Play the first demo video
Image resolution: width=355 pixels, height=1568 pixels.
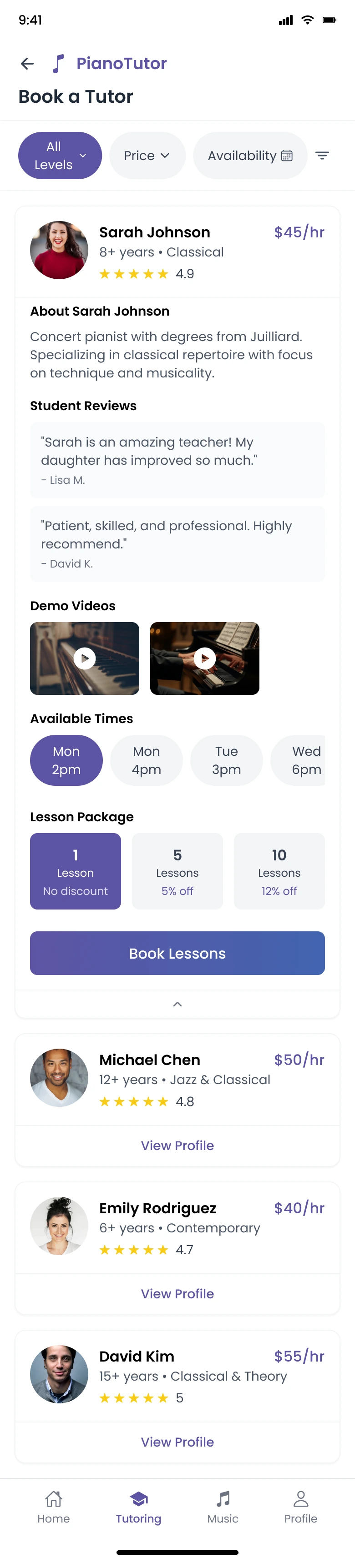click(x=85, y=658)
